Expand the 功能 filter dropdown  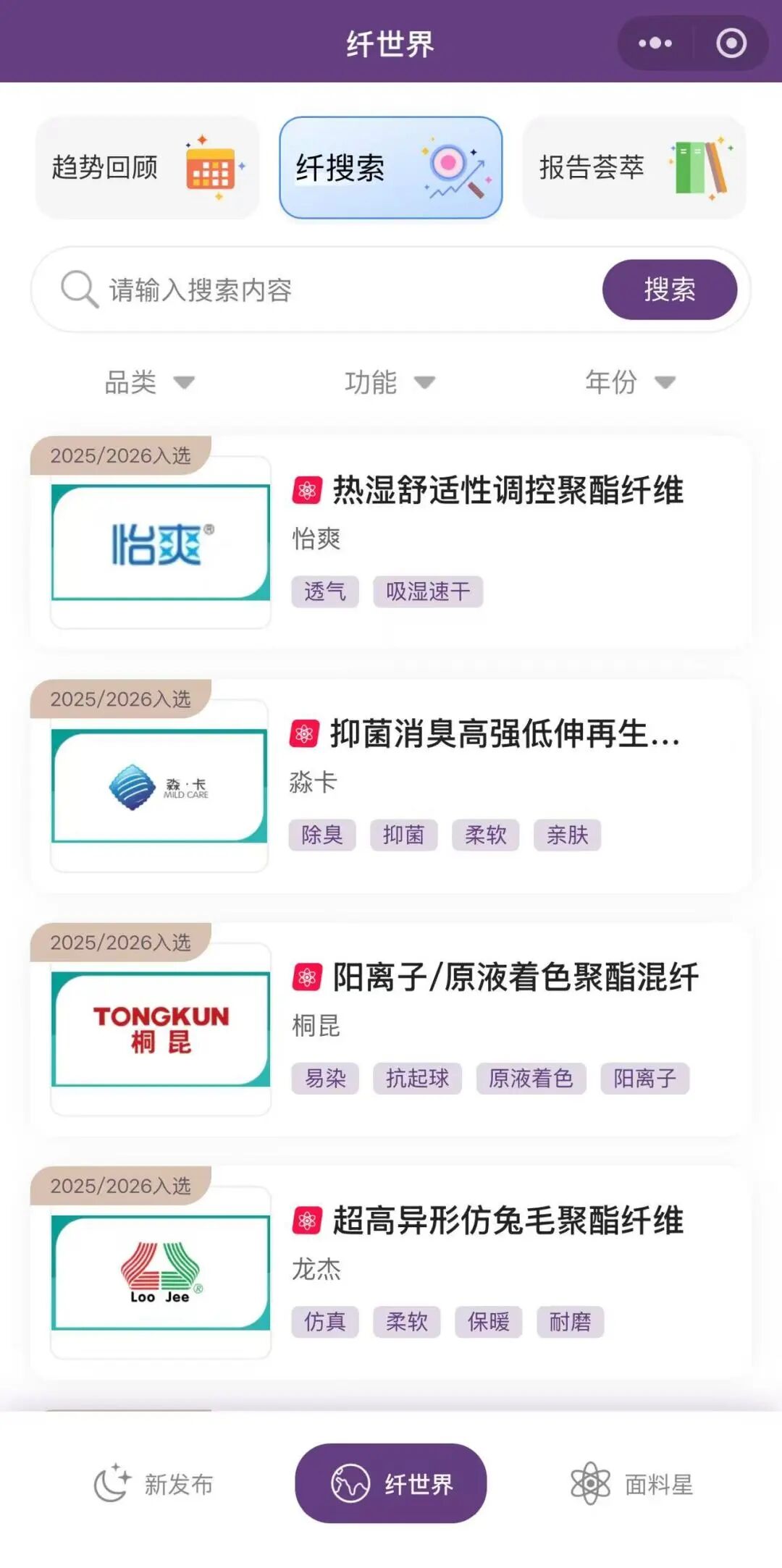pos(390,382)
